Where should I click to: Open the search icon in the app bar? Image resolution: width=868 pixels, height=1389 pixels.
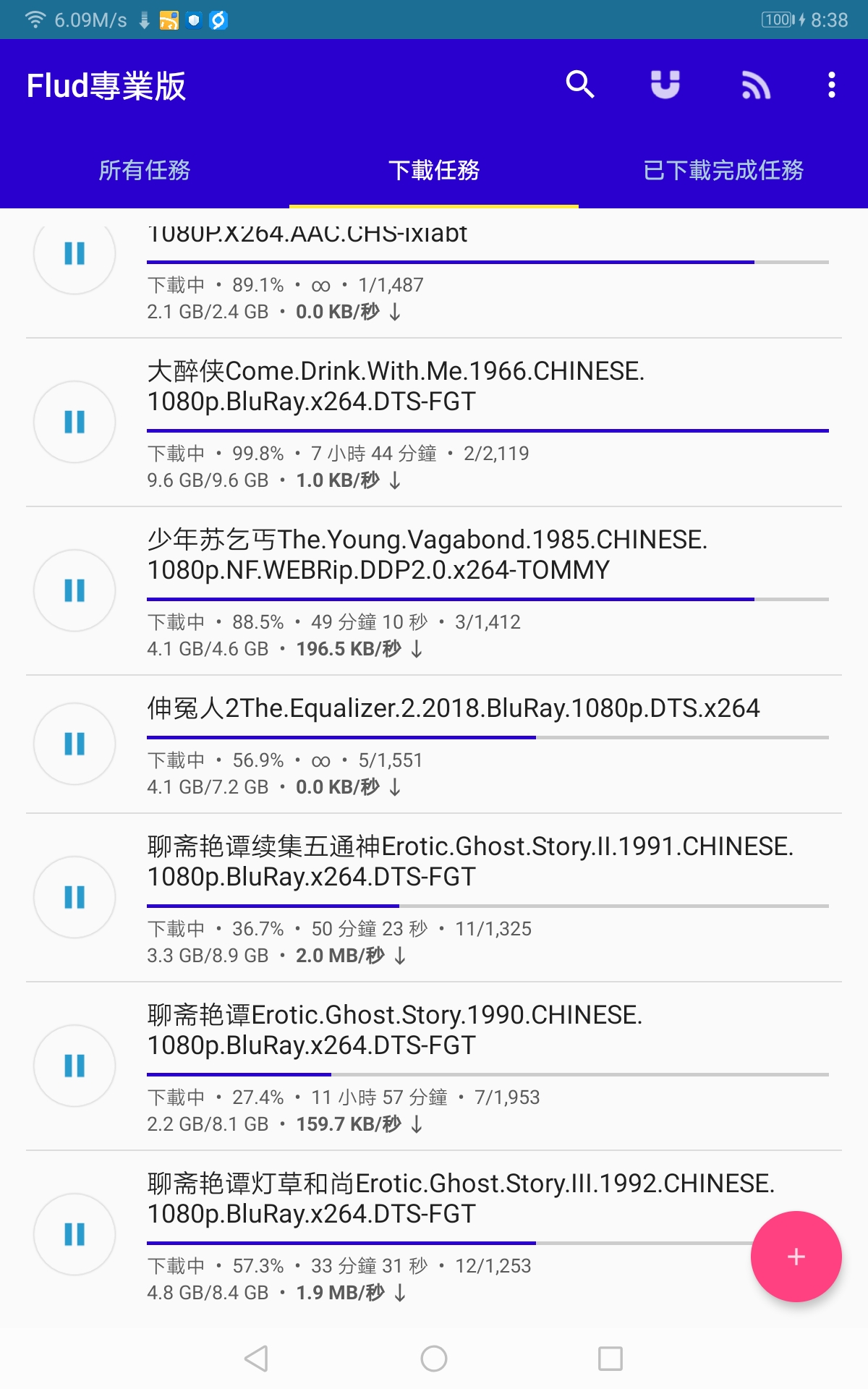(580, 85)
